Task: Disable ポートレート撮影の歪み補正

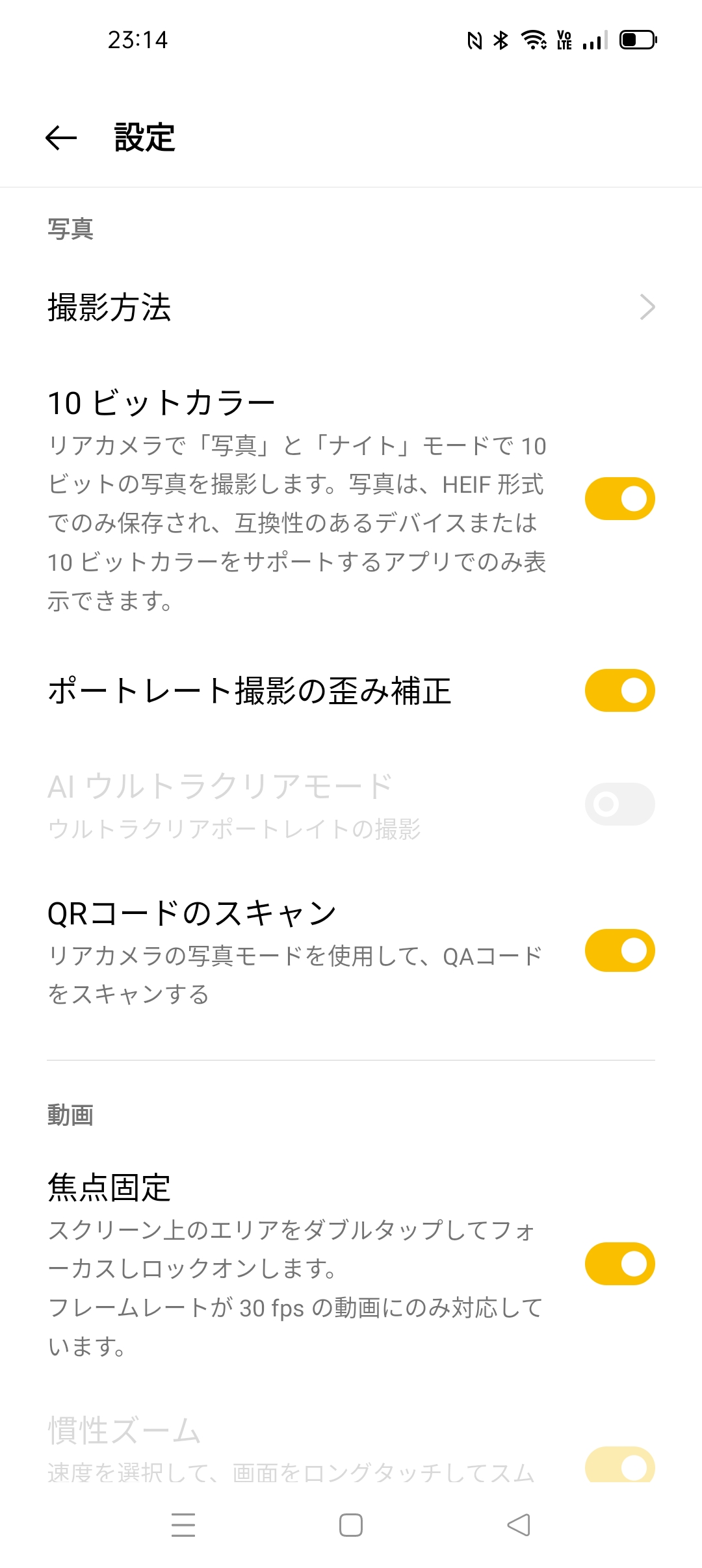Action: (x=619, y=690)
